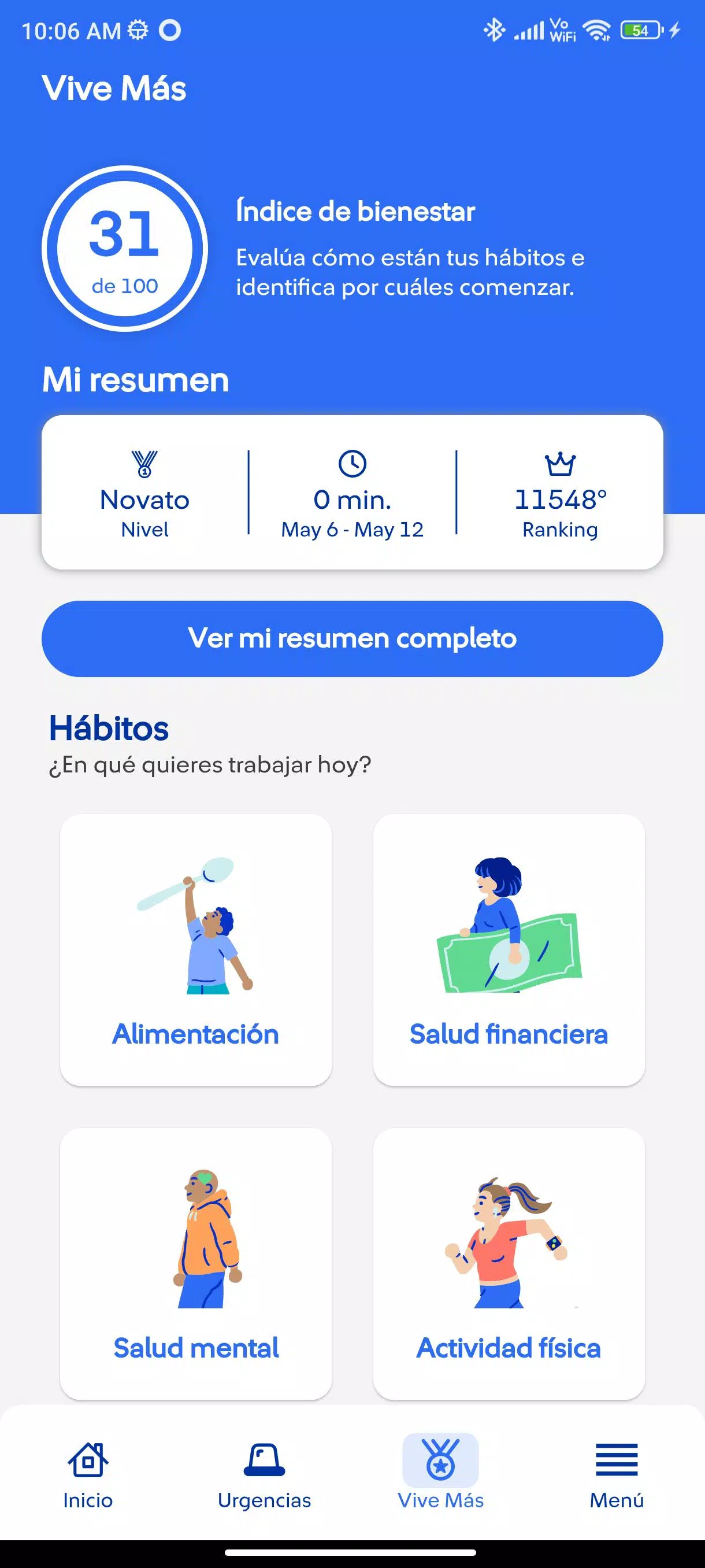Switch to the Urgencias tab

point(264,1473)
